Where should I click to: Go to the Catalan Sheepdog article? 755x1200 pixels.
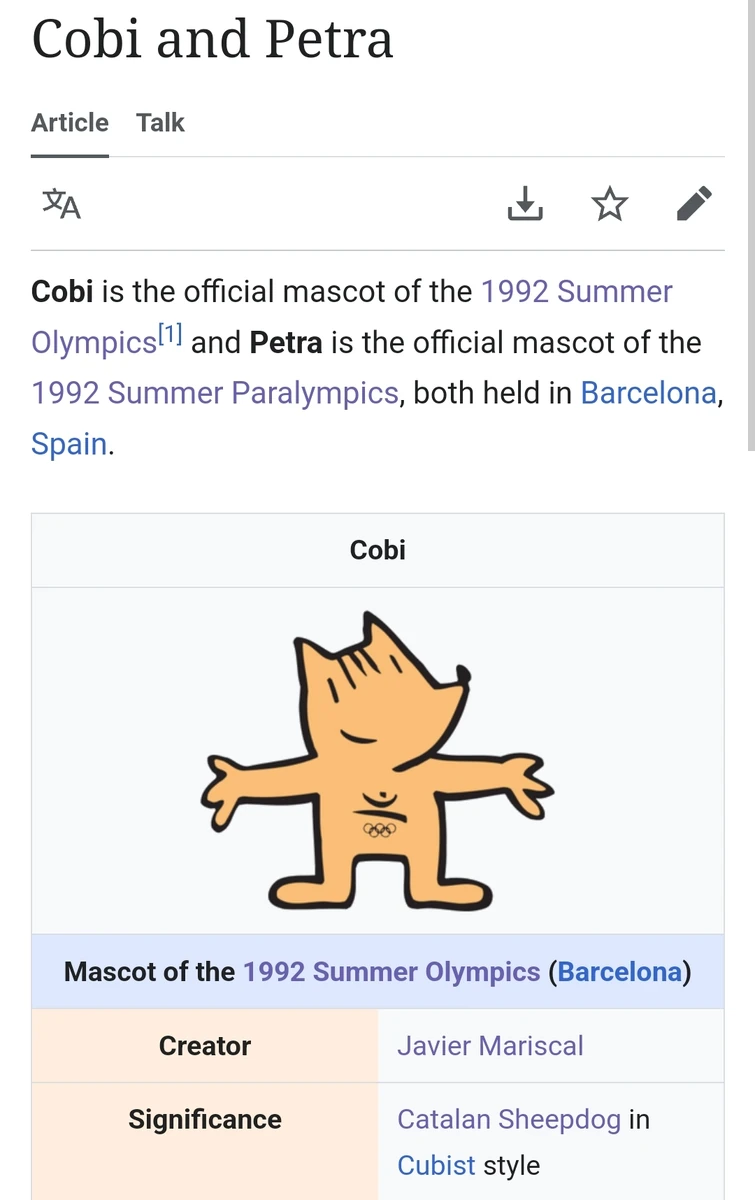point(509,1119)
